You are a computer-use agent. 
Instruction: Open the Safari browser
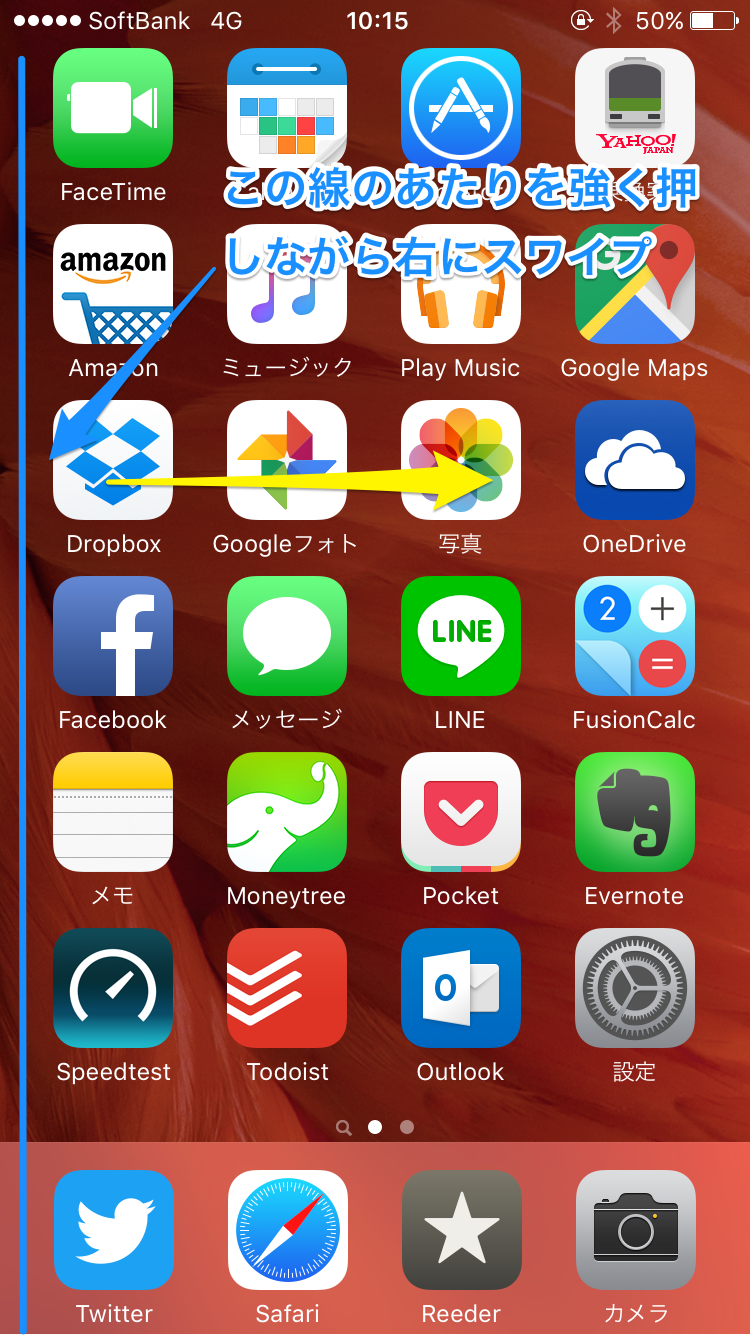pyautogui.click(x=287, y=1230)
